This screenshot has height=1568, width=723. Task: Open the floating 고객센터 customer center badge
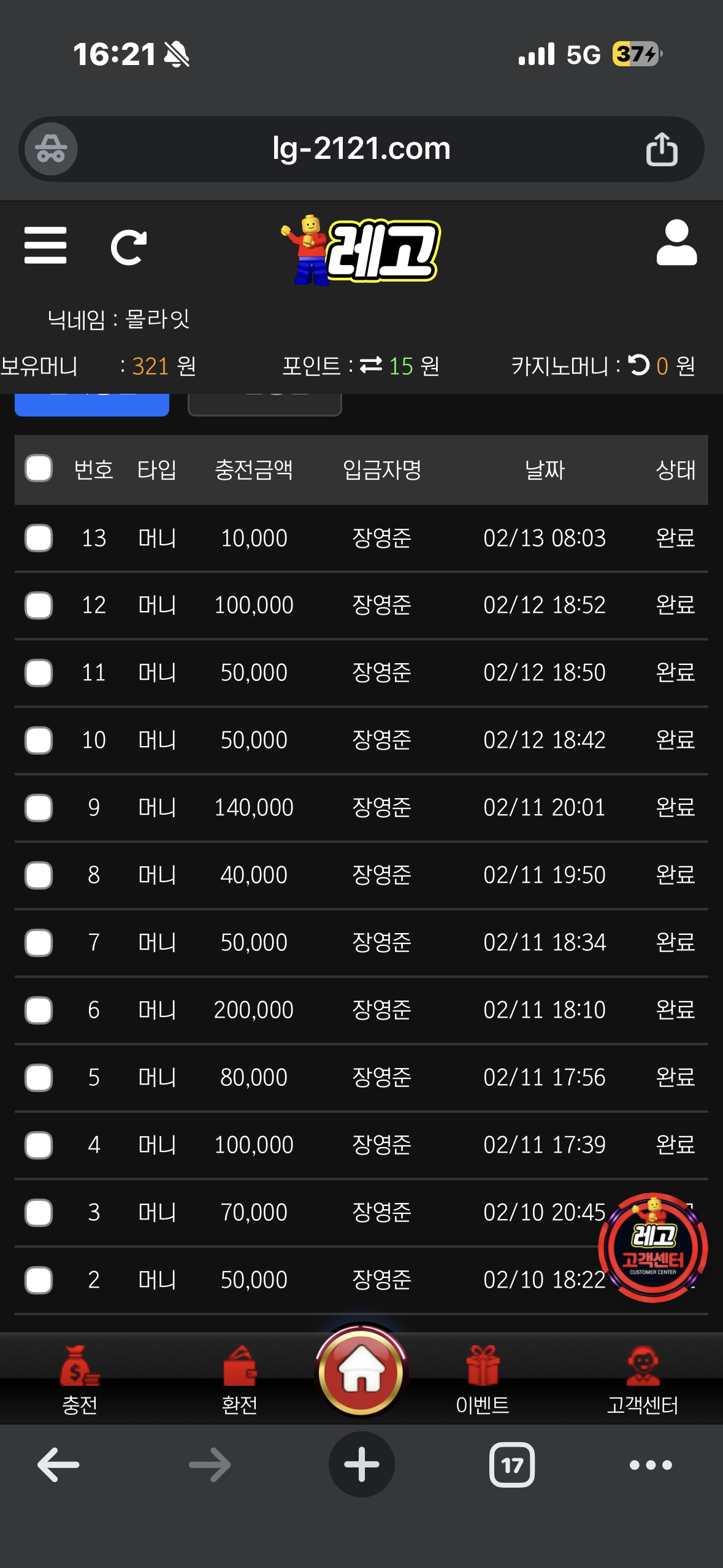click(652, 1247)
